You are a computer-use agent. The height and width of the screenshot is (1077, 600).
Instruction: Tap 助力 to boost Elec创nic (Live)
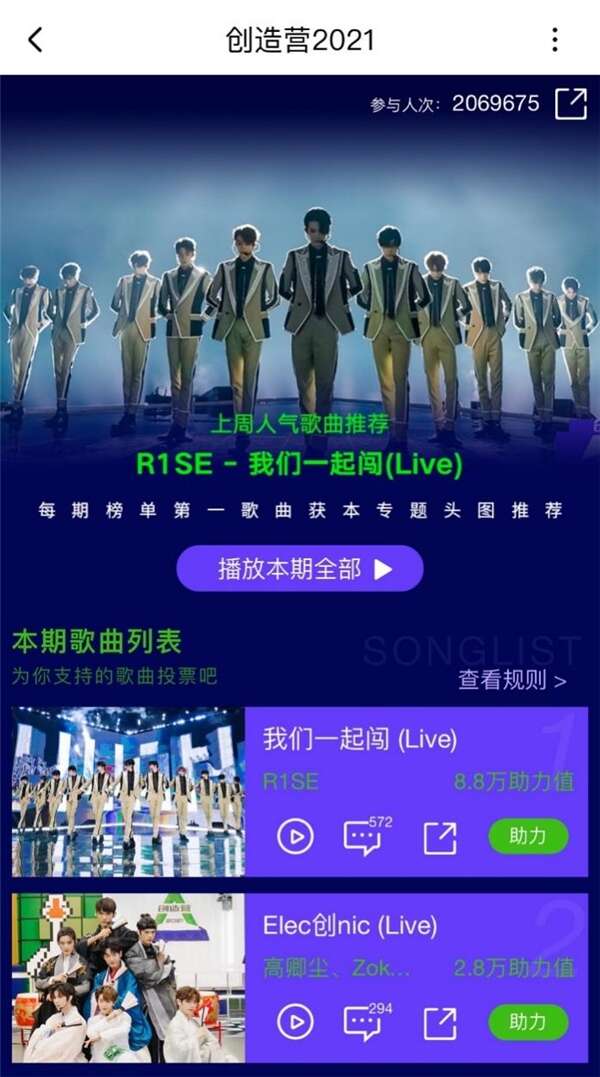pyautogui.click(x=528, y=1022)
